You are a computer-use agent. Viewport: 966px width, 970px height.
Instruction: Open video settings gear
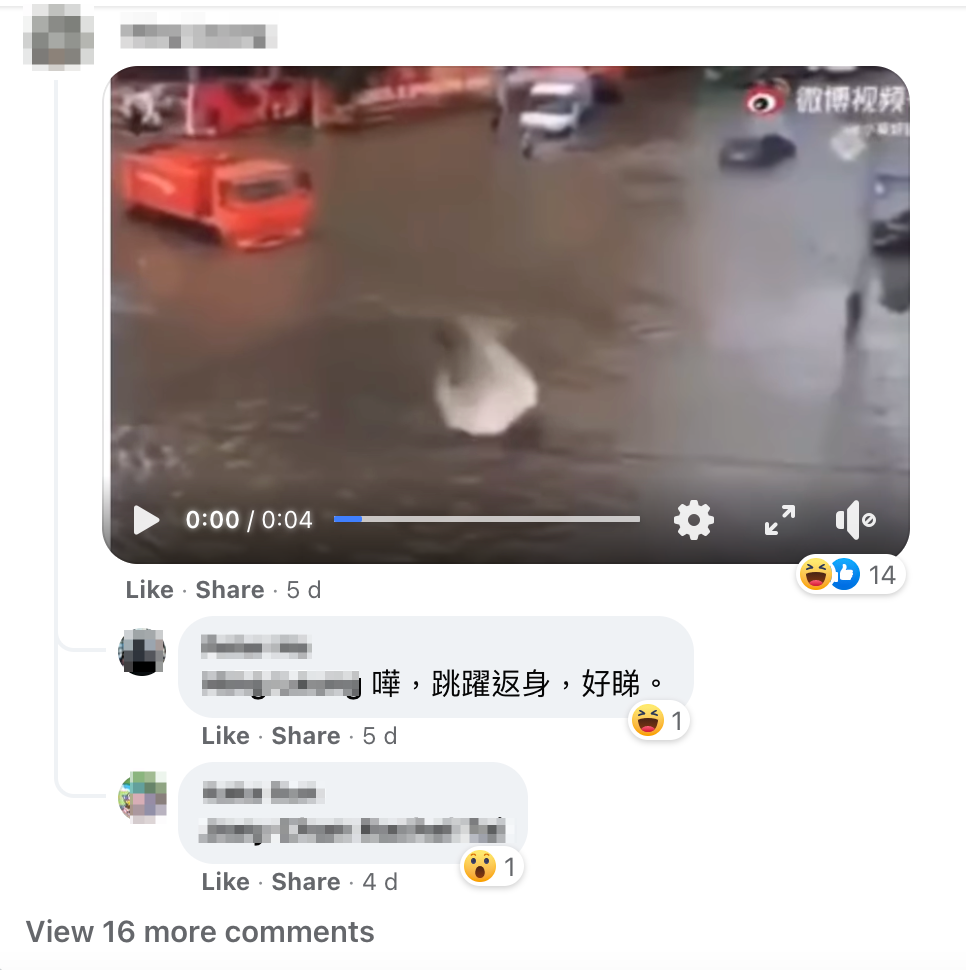694,520
